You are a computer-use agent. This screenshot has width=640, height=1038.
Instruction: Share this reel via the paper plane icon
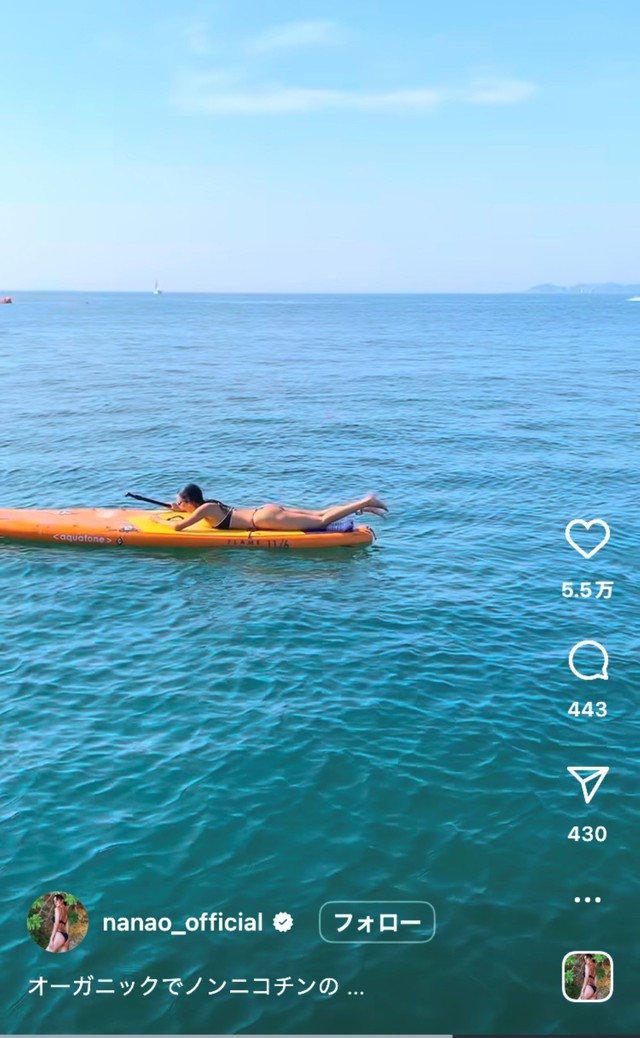pyautogui.click(x=587, y=784)
